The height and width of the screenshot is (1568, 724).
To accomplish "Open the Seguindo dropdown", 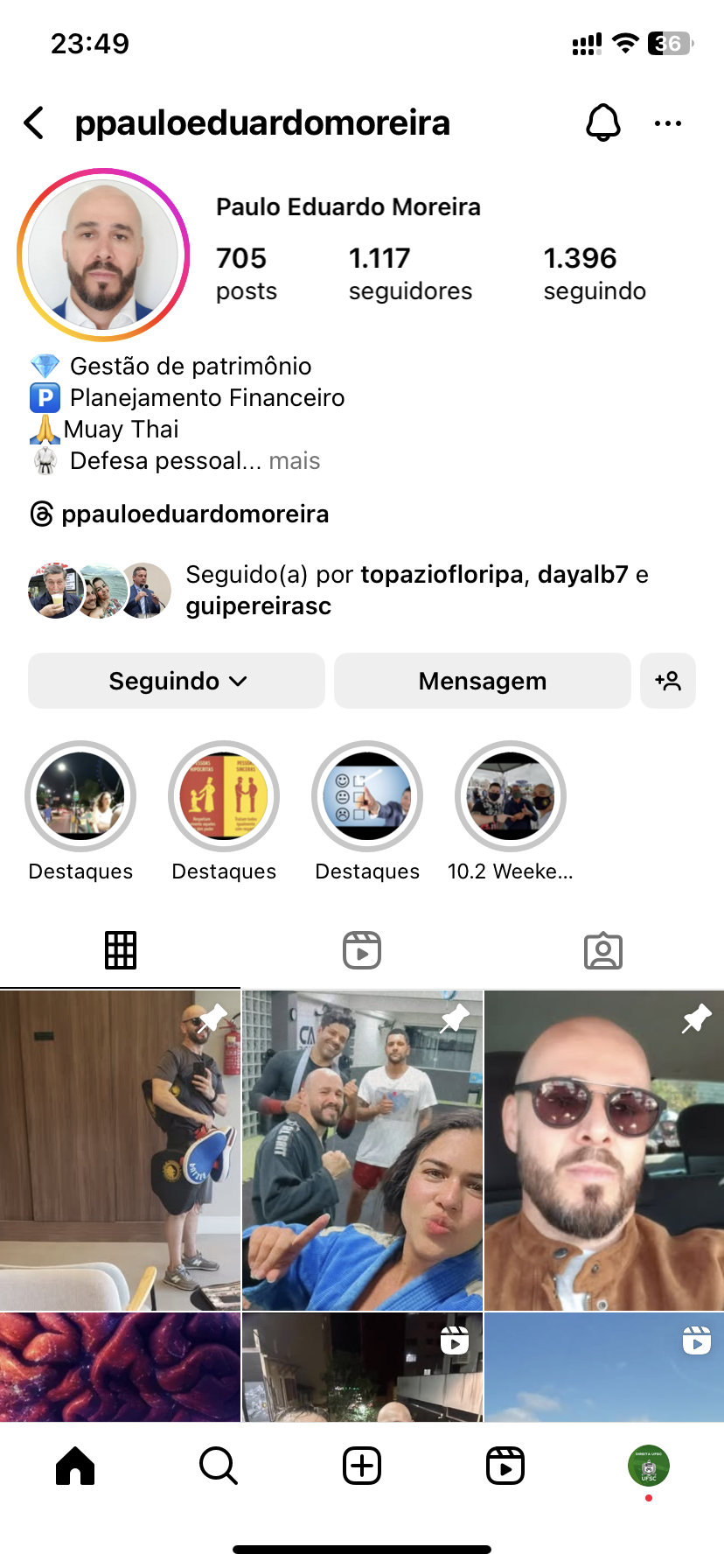I will tap(177, 681).
